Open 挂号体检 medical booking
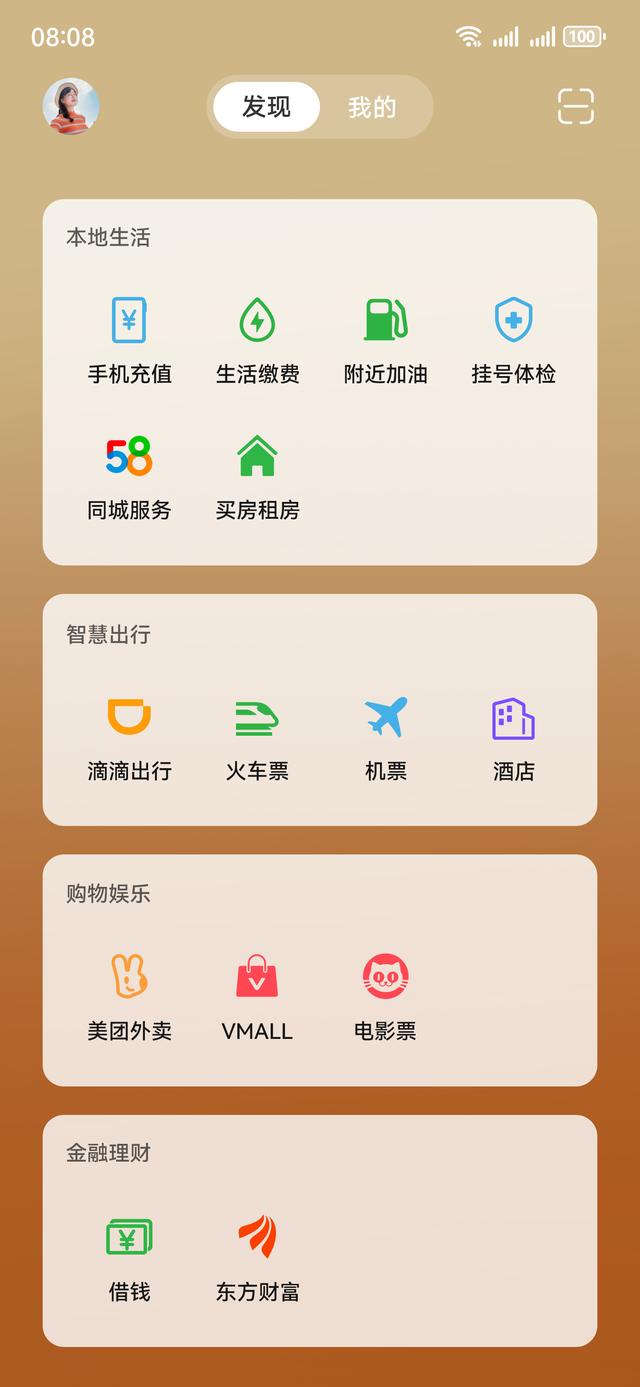The width and height of the screenshot is (640, 1387). pyautogui.click(x=514, y=341)
